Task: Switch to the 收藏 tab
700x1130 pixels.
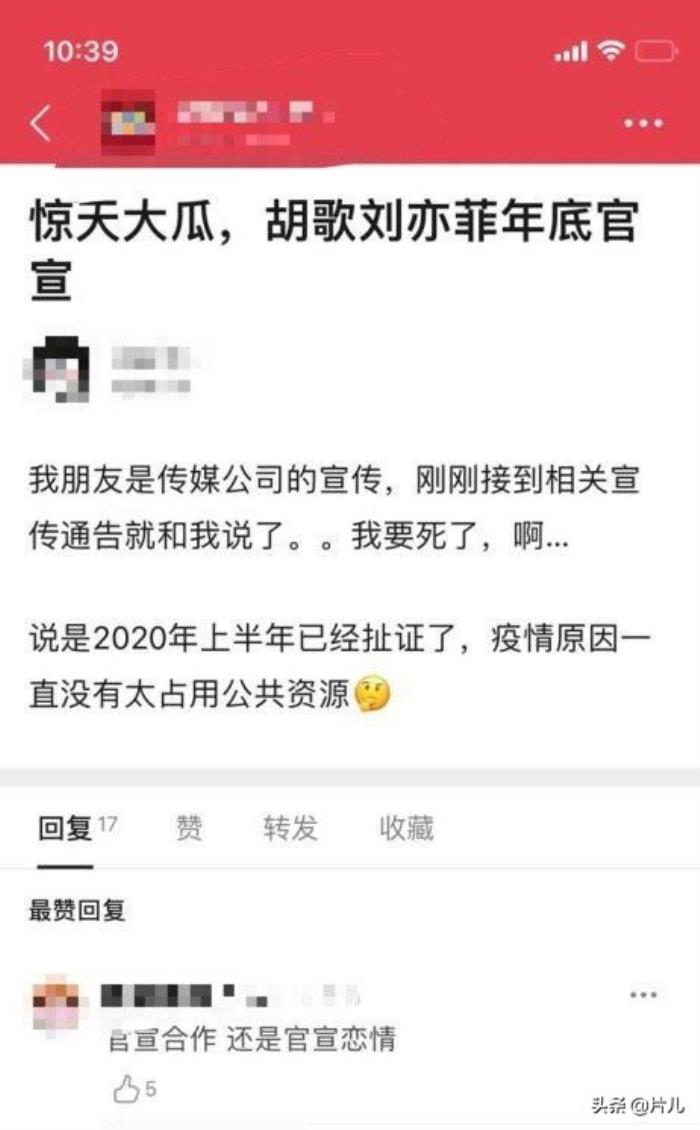Action: pos(405,828)
